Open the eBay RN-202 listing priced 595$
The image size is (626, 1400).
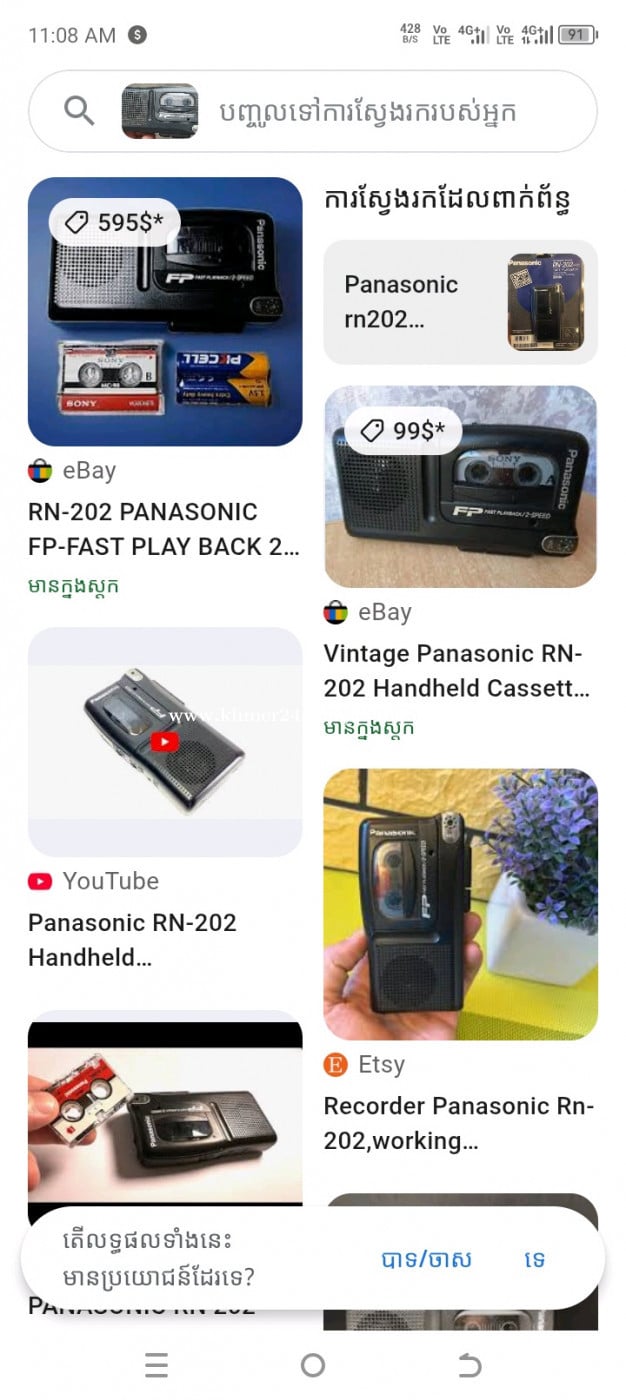pos(165,312)
